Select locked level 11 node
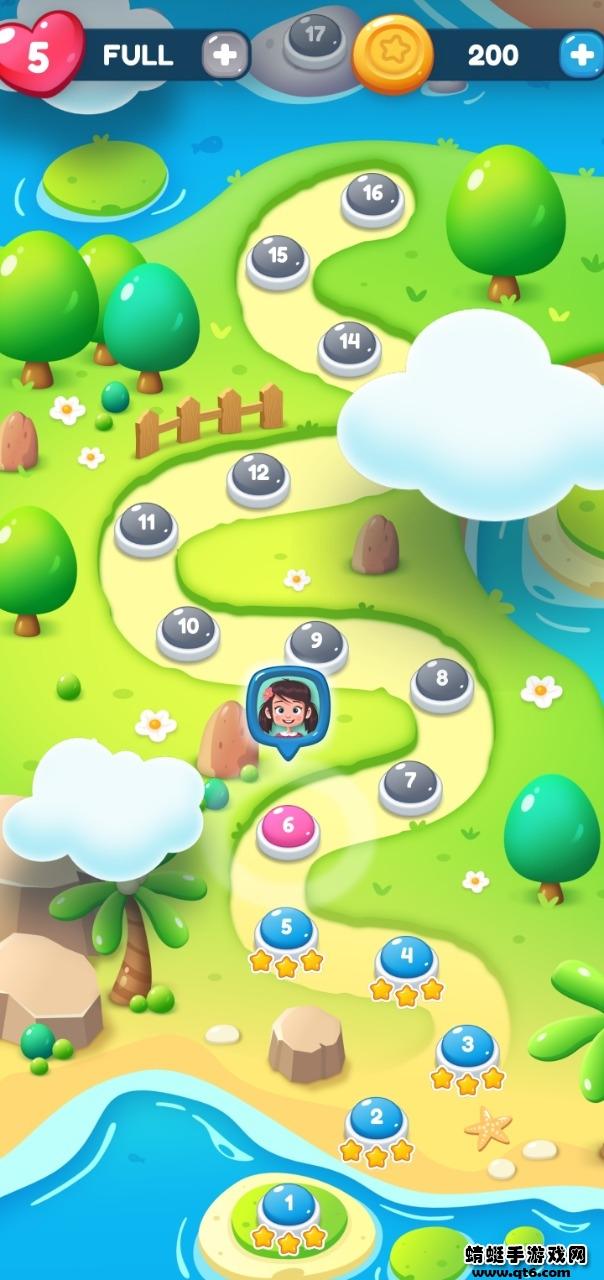This screenshot has width=604, height=1280. tap(146, 526)
